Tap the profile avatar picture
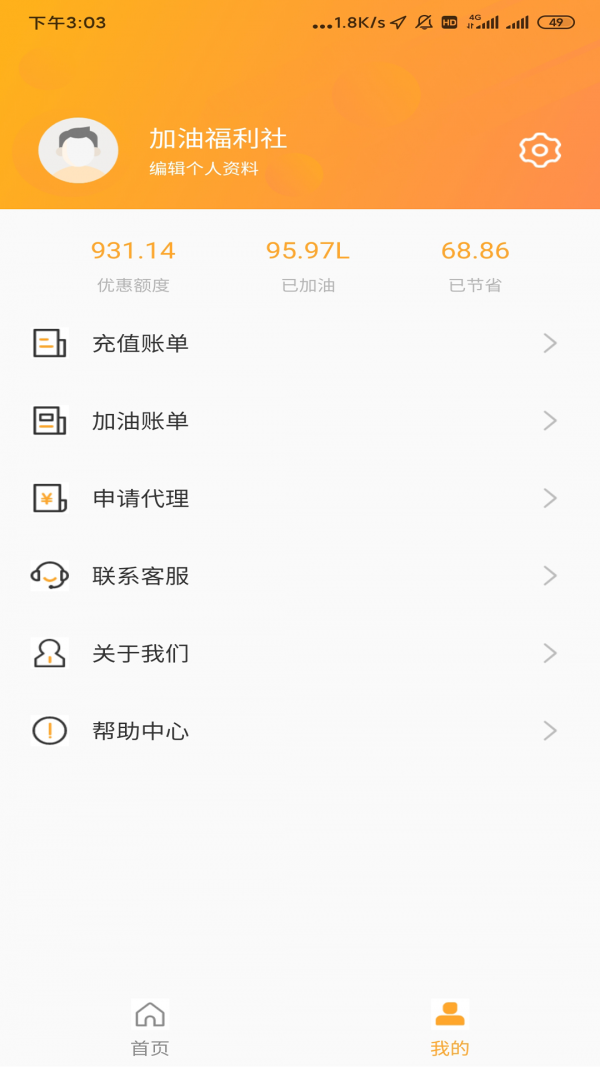The image size is (600, 1067). 78,150
